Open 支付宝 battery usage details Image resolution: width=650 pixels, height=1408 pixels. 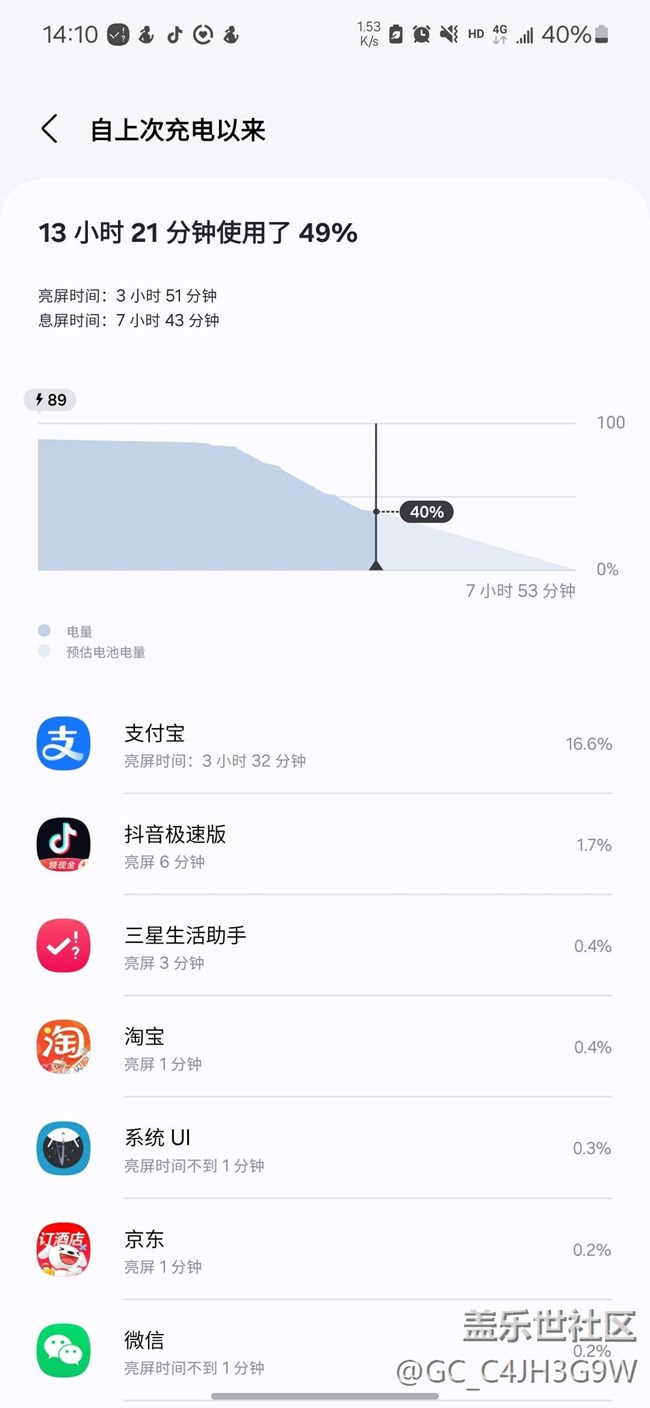coord(324,744)
